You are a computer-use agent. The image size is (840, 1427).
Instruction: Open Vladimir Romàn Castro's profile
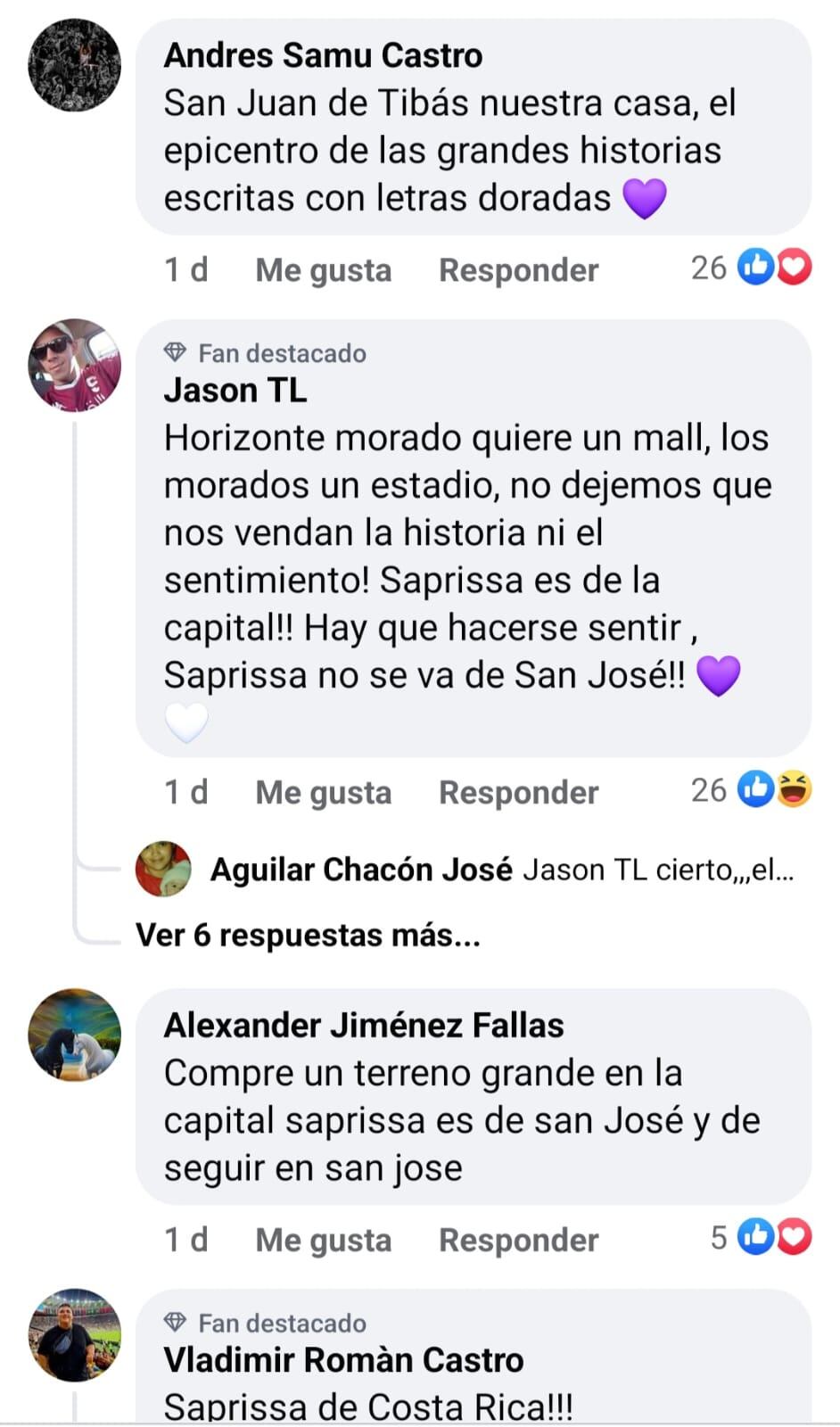point(343,1360)
